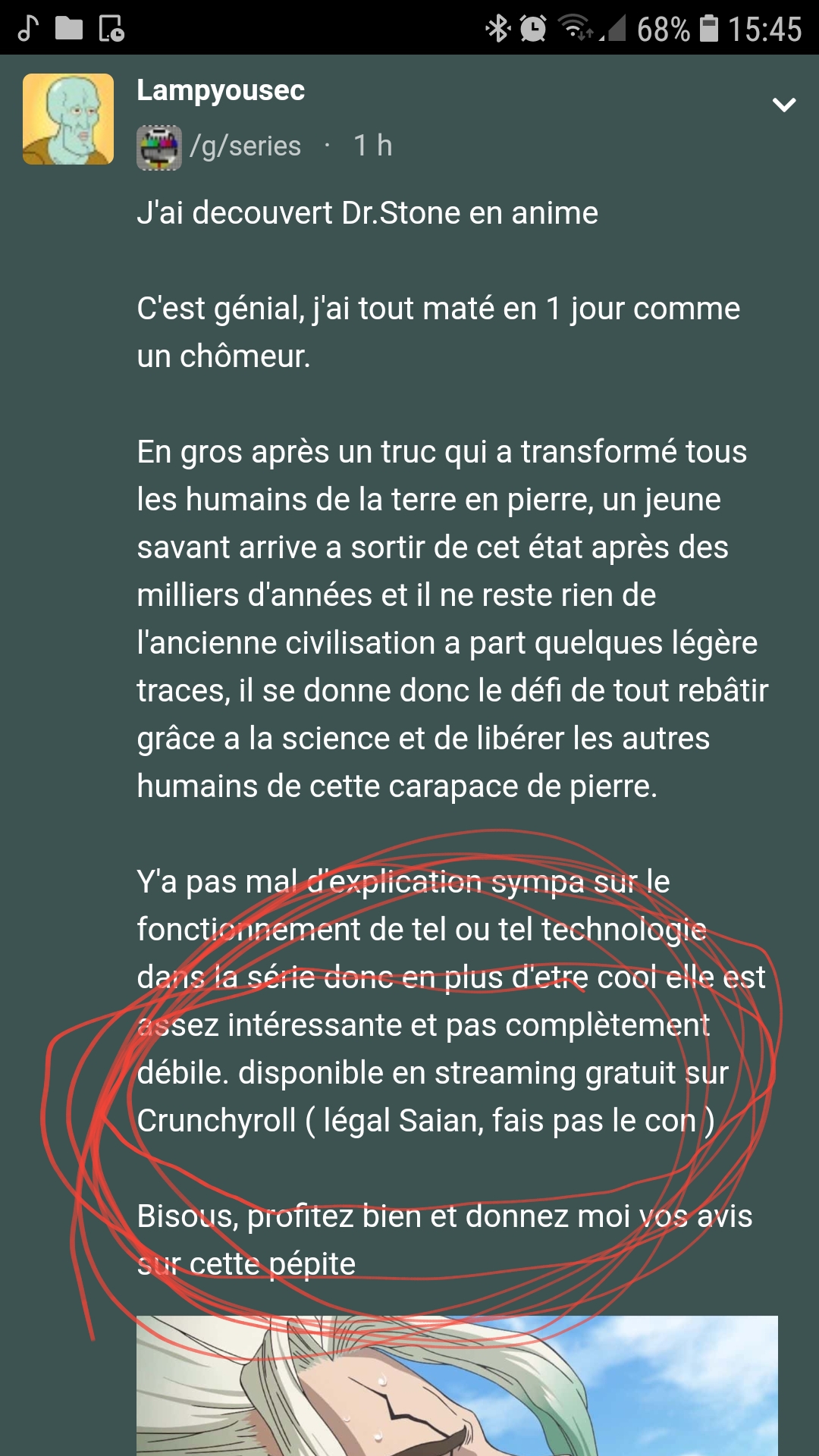Screen dimensions: 819x1456
Task: Open the Dr.Stone image attached to post
Action: (x=457, y=1386)
